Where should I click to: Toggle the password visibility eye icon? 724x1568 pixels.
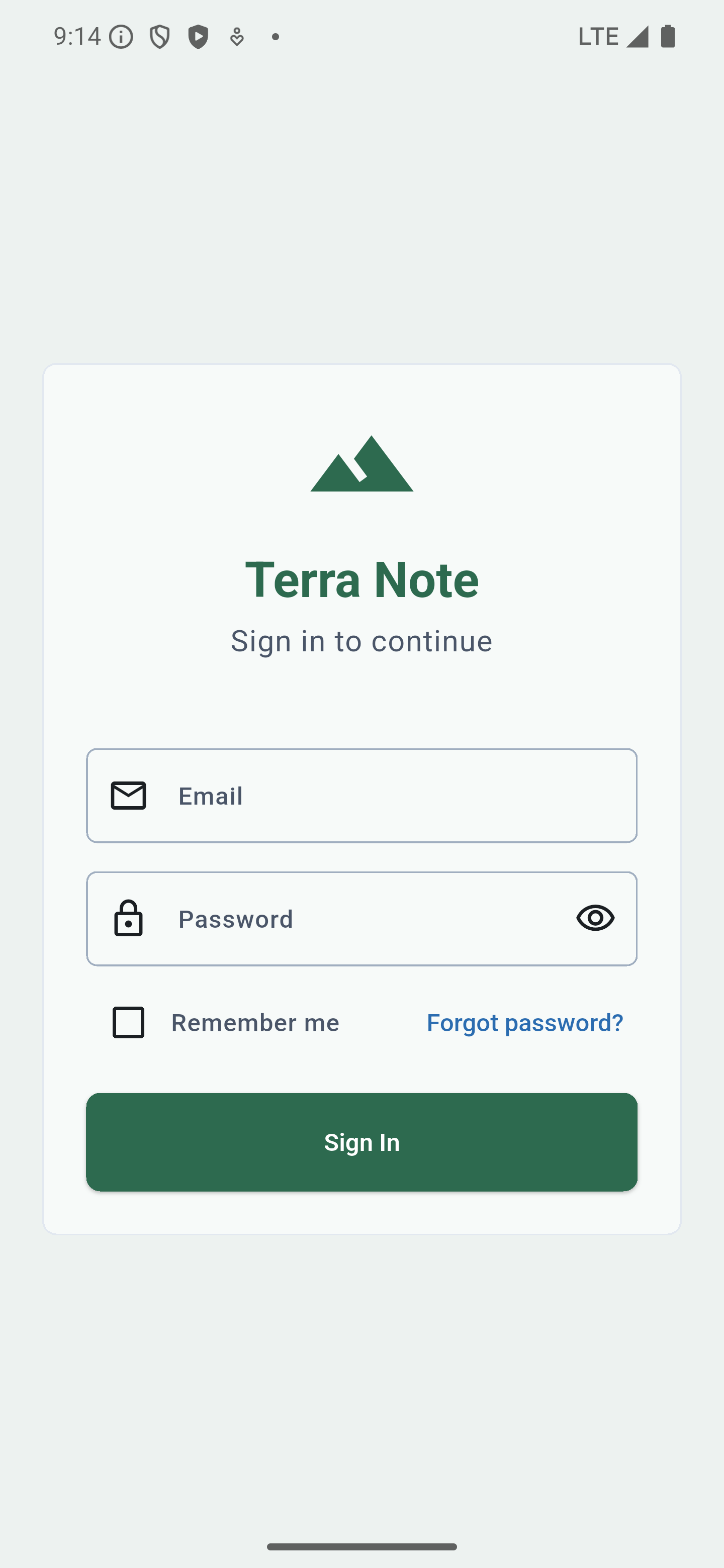coord(595,918)
